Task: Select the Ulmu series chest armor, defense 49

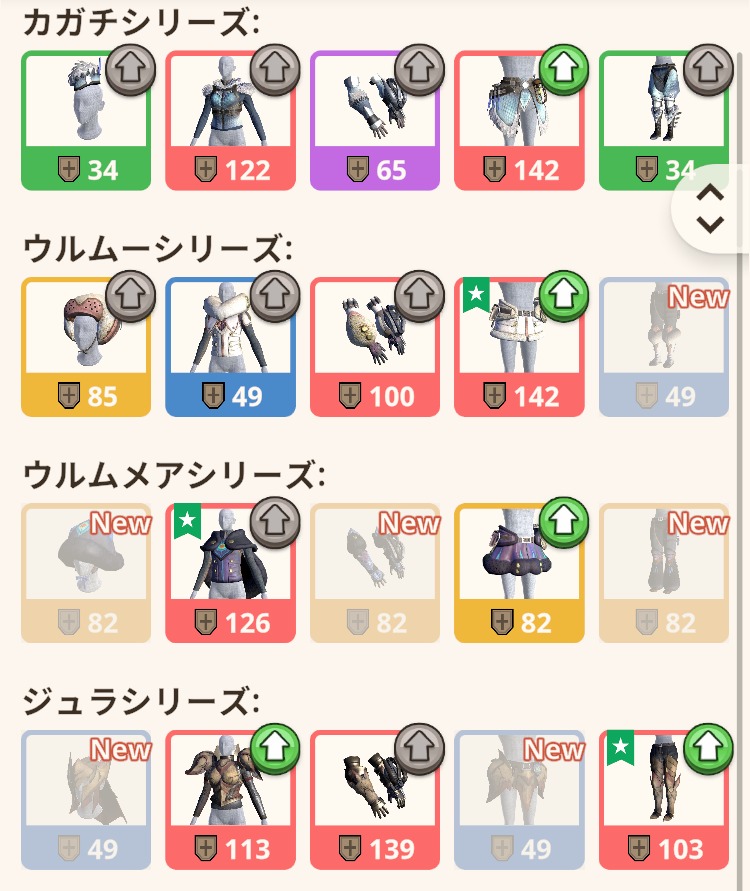Action: (x=230, y=347)
